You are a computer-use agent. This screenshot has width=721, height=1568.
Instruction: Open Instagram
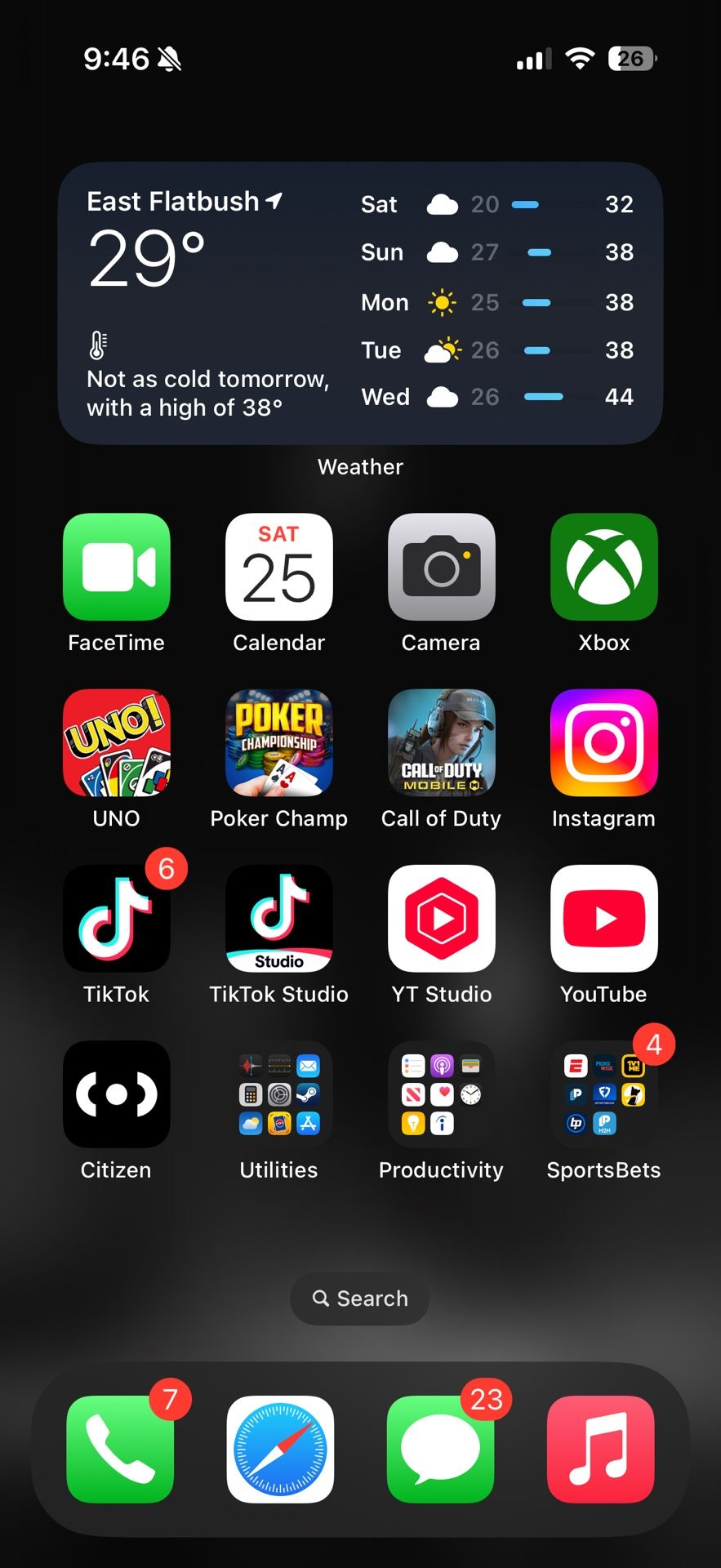603,742
